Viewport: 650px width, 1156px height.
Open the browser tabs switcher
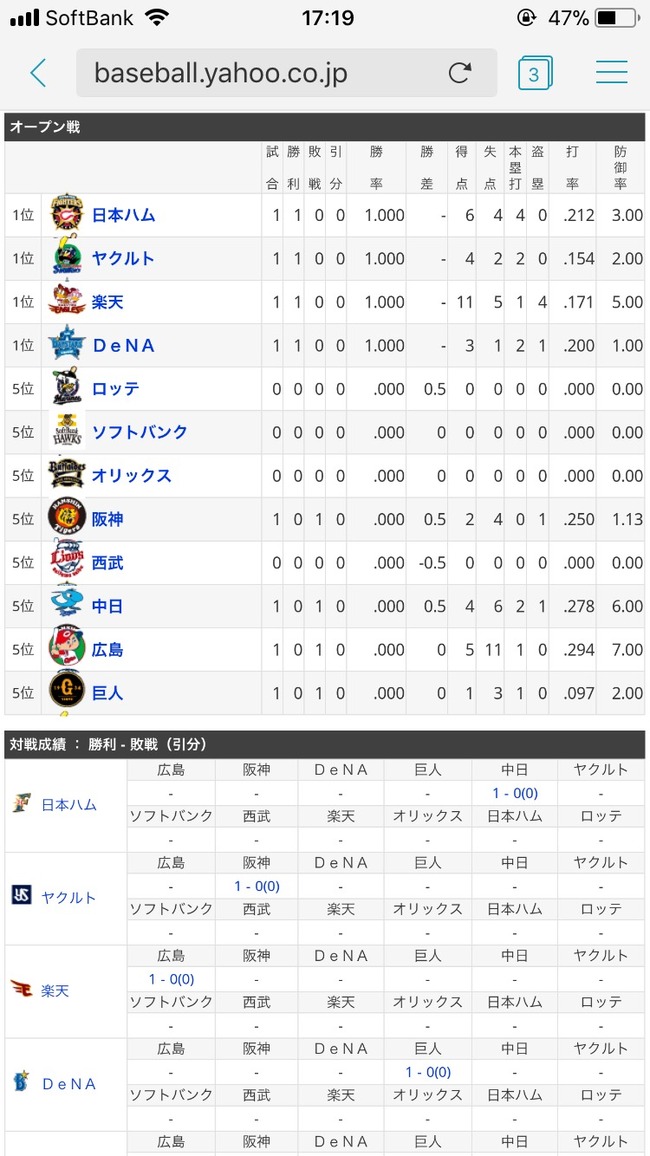tap(535, 73)
